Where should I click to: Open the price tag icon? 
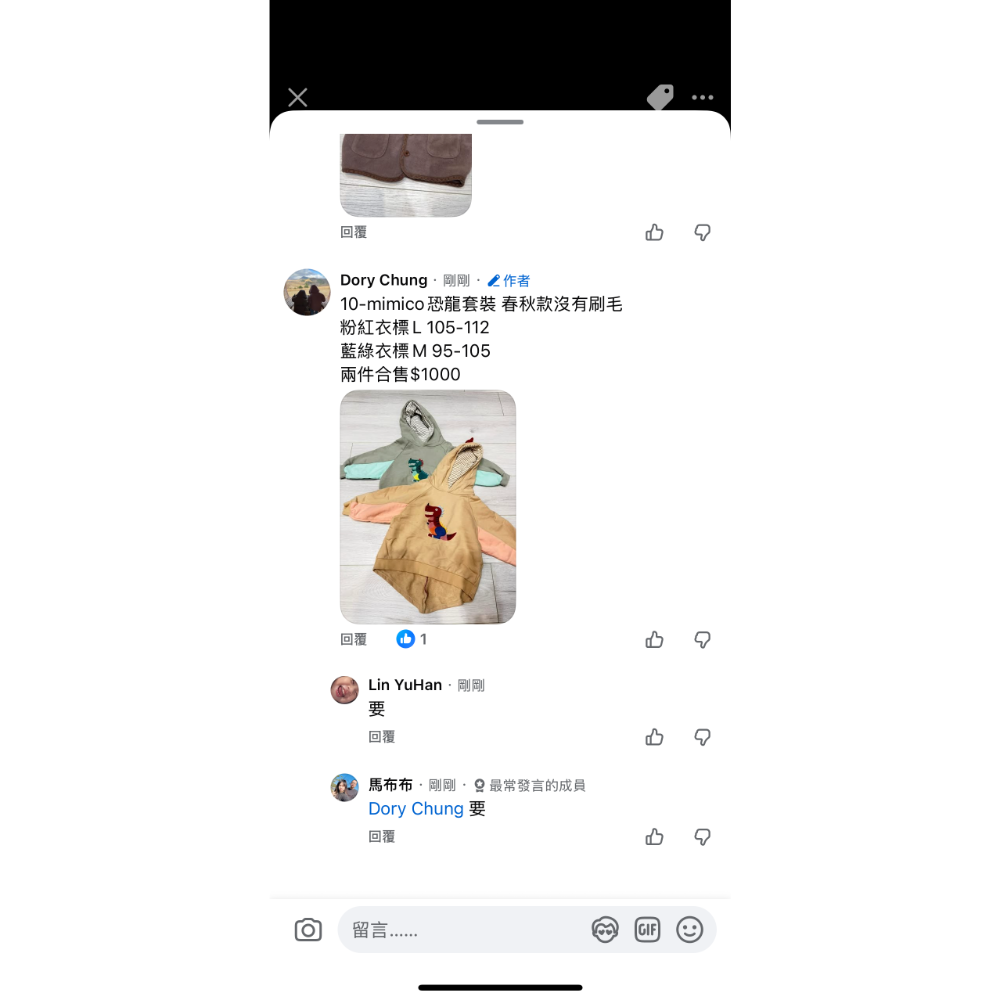coord(660,97)
